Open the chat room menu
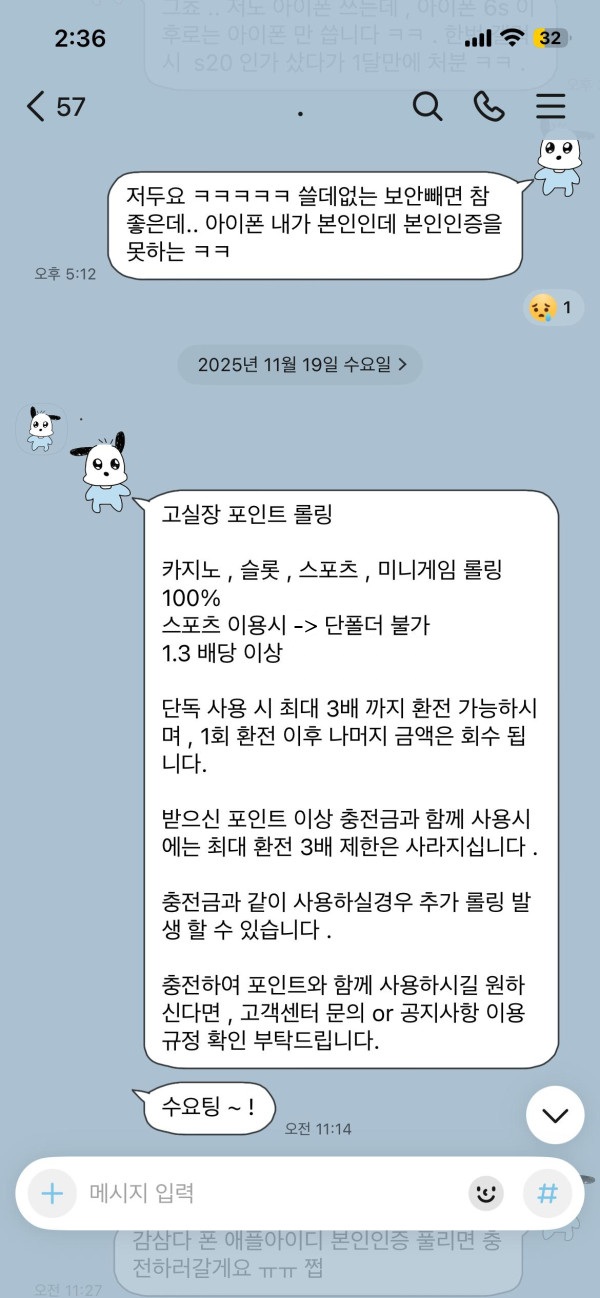The height and width of the screenshot is (1298, 600). pyautogui.click(x=550, y=106)
